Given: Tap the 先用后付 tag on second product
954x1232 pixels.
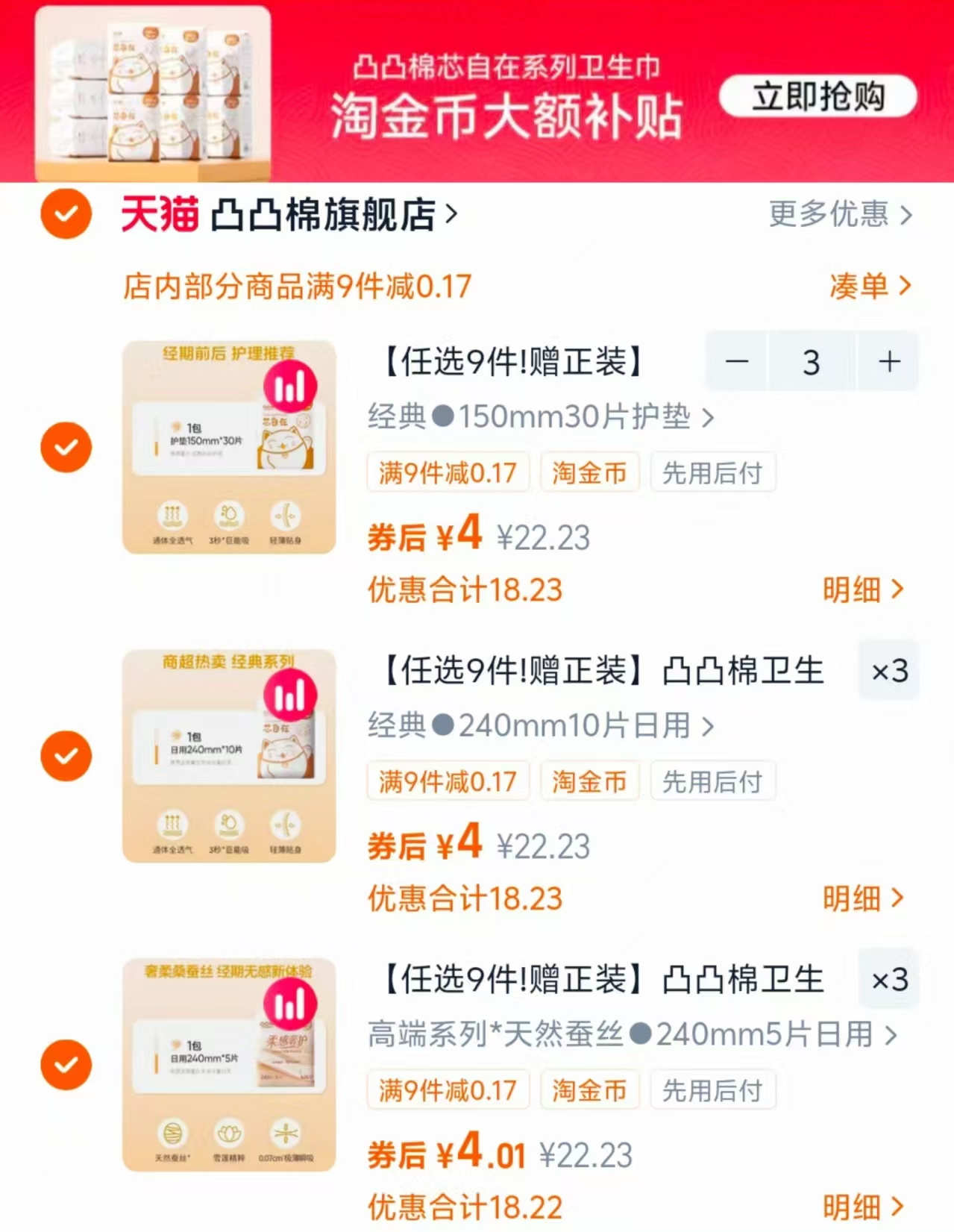Looking at the screenshot, I should point(713,781).
